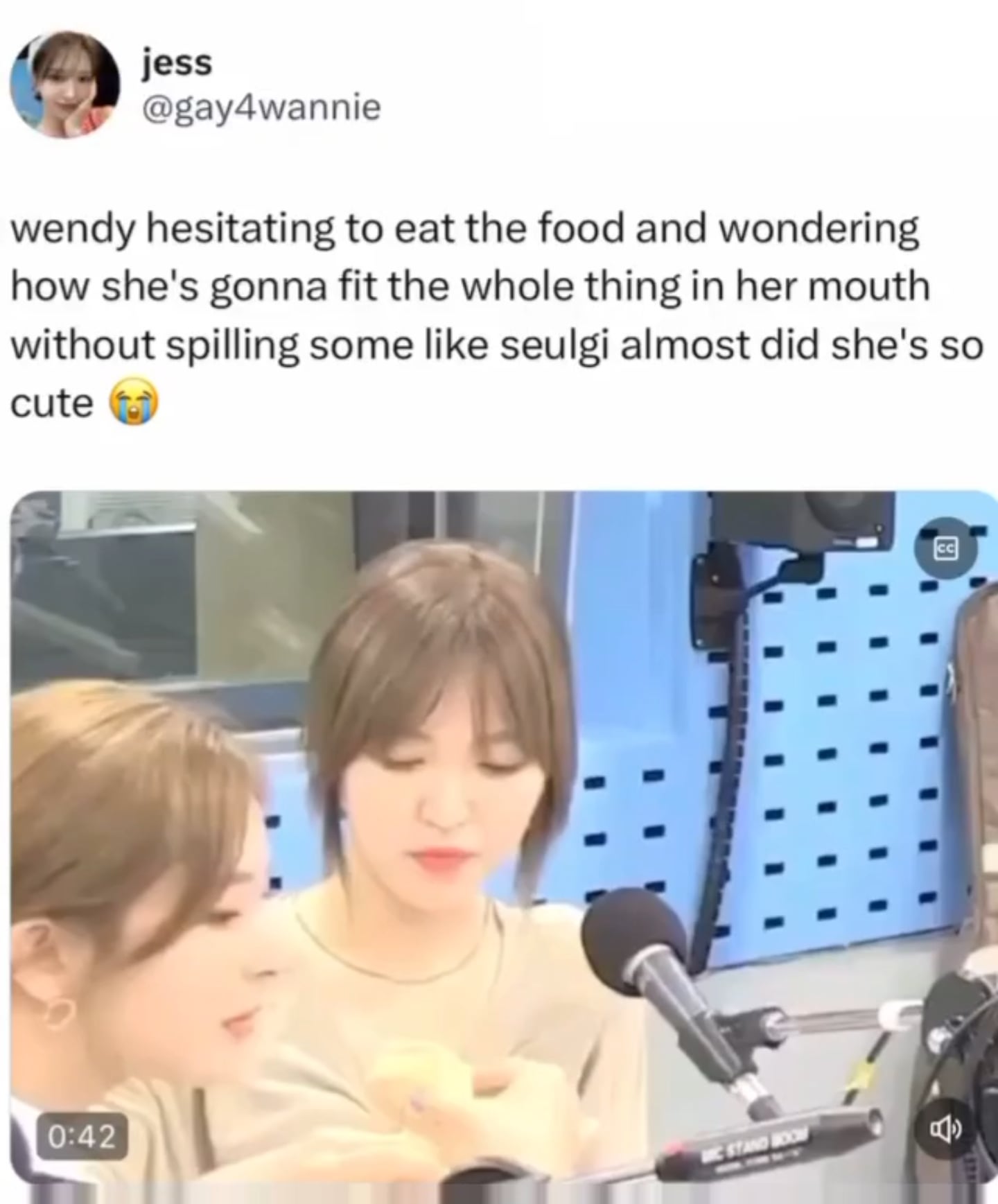The width and height of the screenshot is (998, 1204).
Task: Toggle closed captions on the video
Action: pyautogui.click(x=945, y=550)
